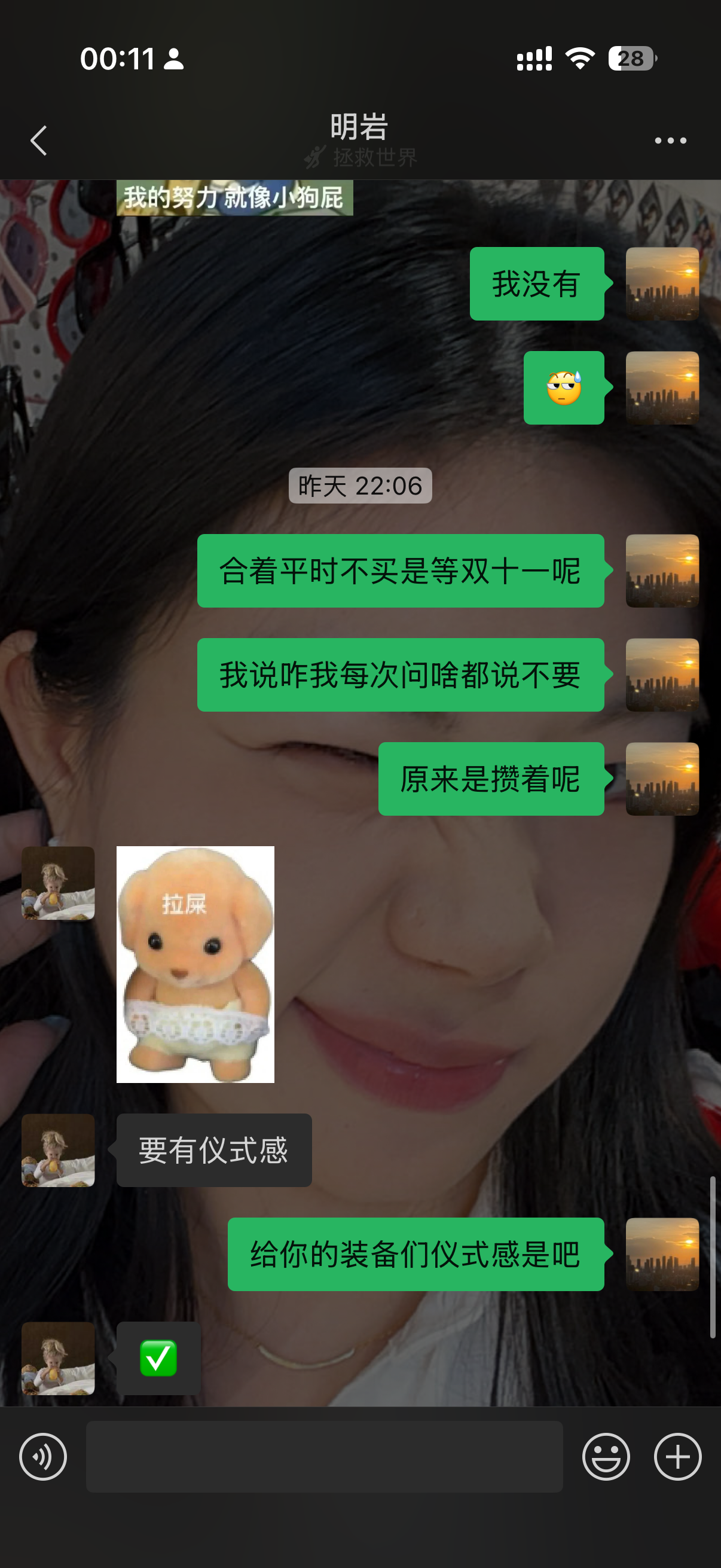
Task: Tap own avatar next to 我没有
Action: click(662, 283)
